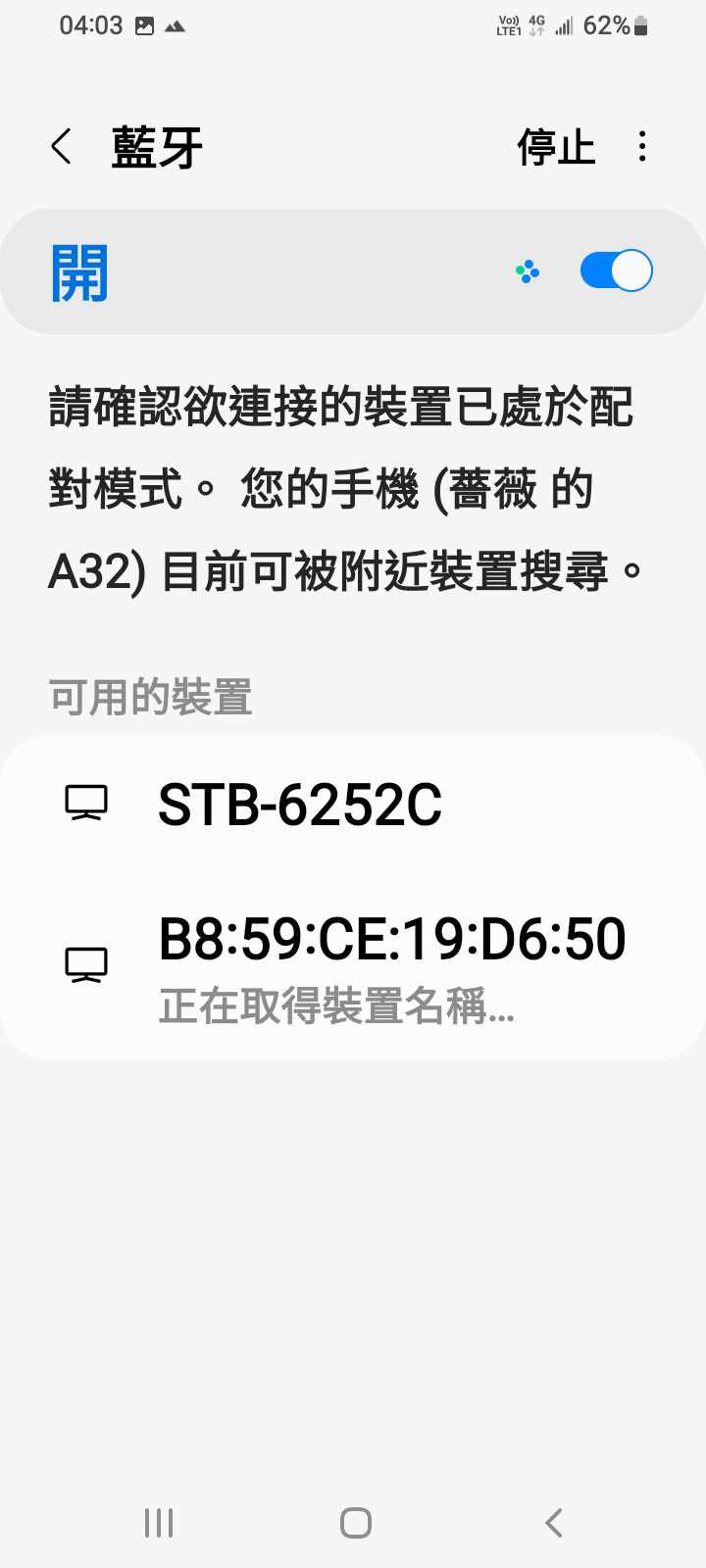Tap 停止 to stop scanning
The height and width of the screenshot is (1568, 706).
tap(556, 147)
